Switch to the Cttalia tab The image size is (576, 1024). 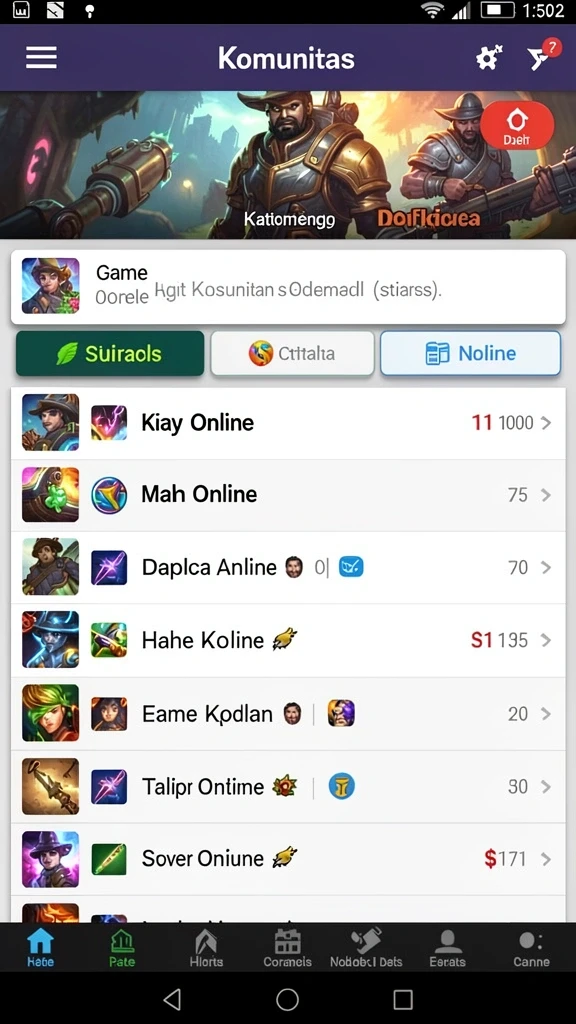tap(292, 353)
